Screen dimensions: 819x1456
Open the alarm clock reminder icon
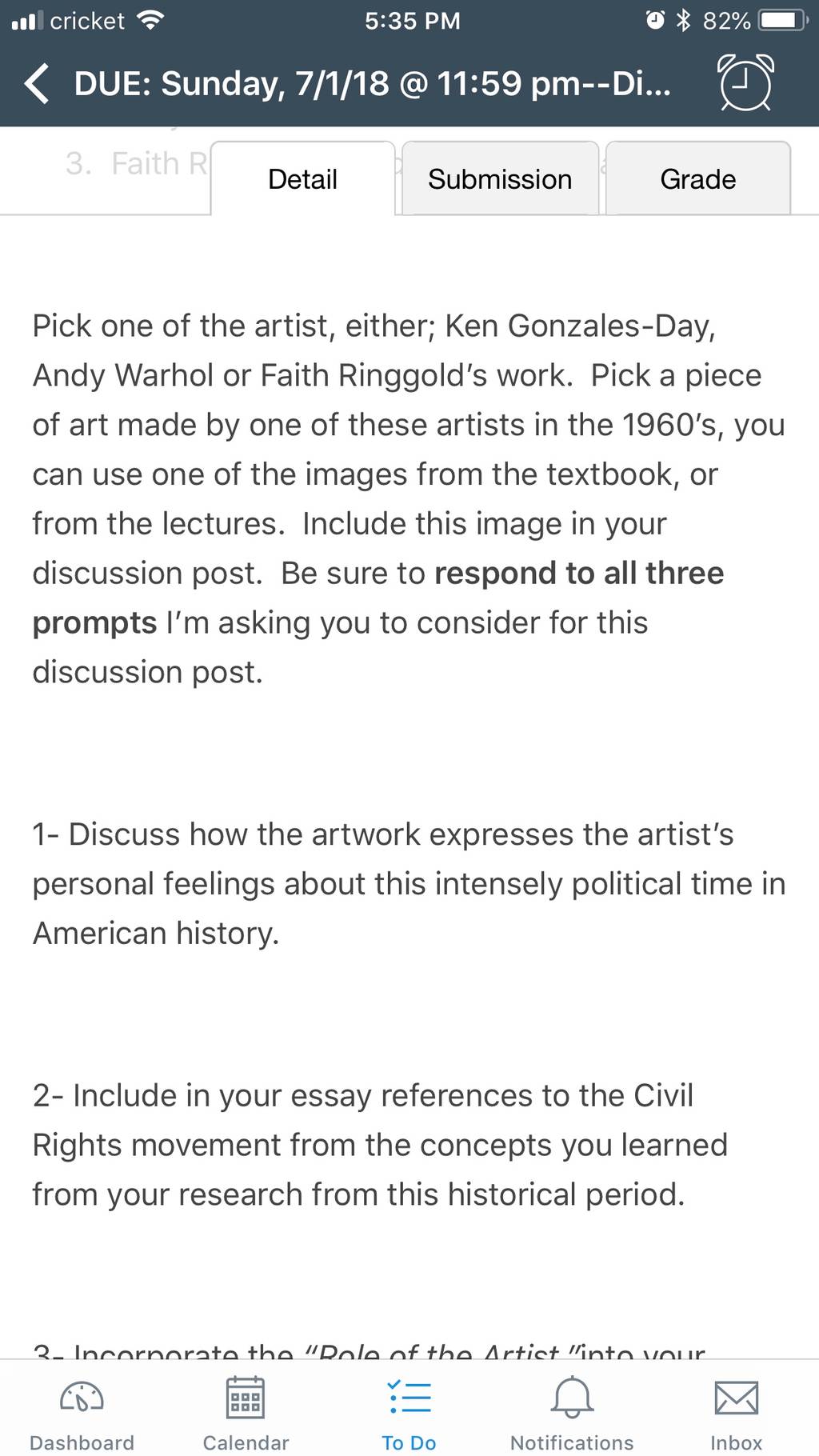746,82
